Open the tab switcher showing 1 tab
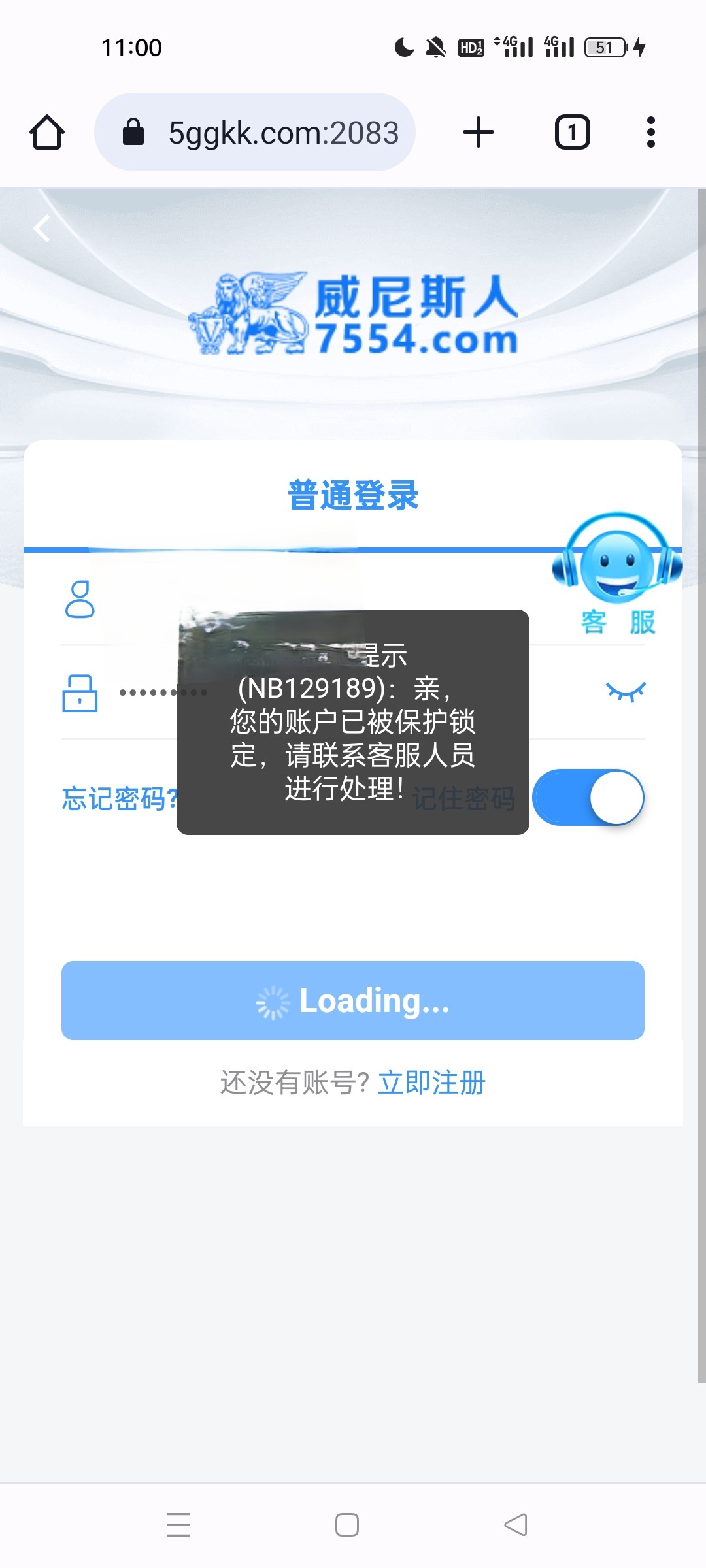This screenshot has height=1568, width=706. pos(572,133)
